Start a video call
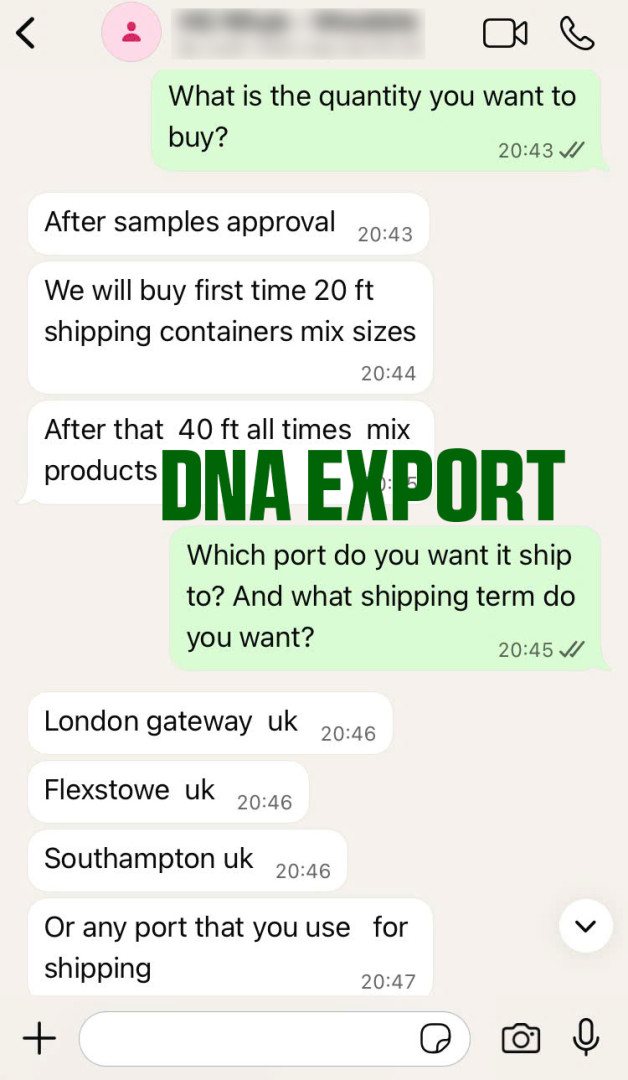The height and width of the screenshot is (1080, 628). click(505, 33)
